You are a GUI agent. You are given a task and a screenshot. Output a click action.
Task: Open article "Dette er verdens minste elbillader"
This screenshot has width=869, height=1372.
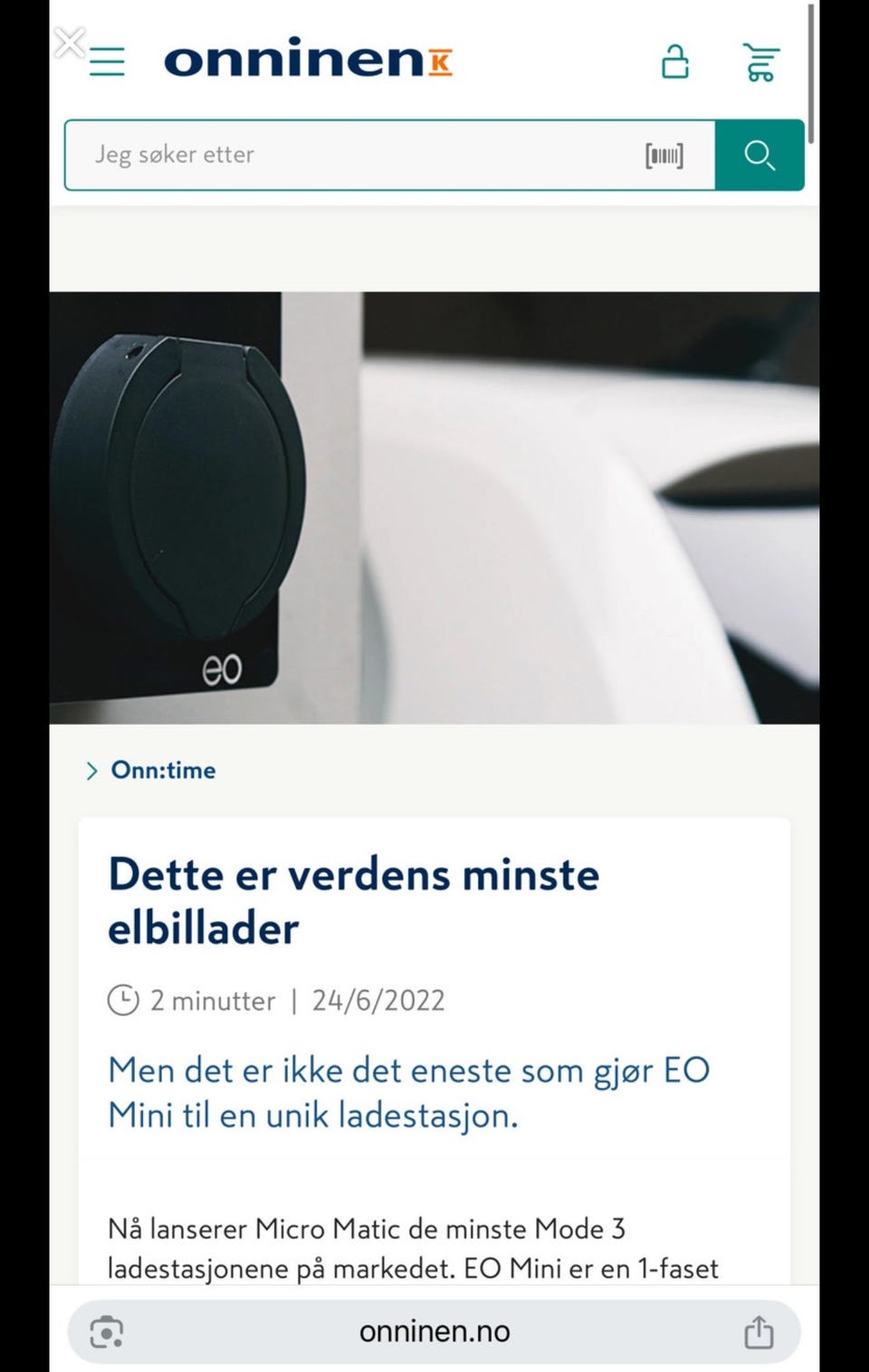[353, 899]
